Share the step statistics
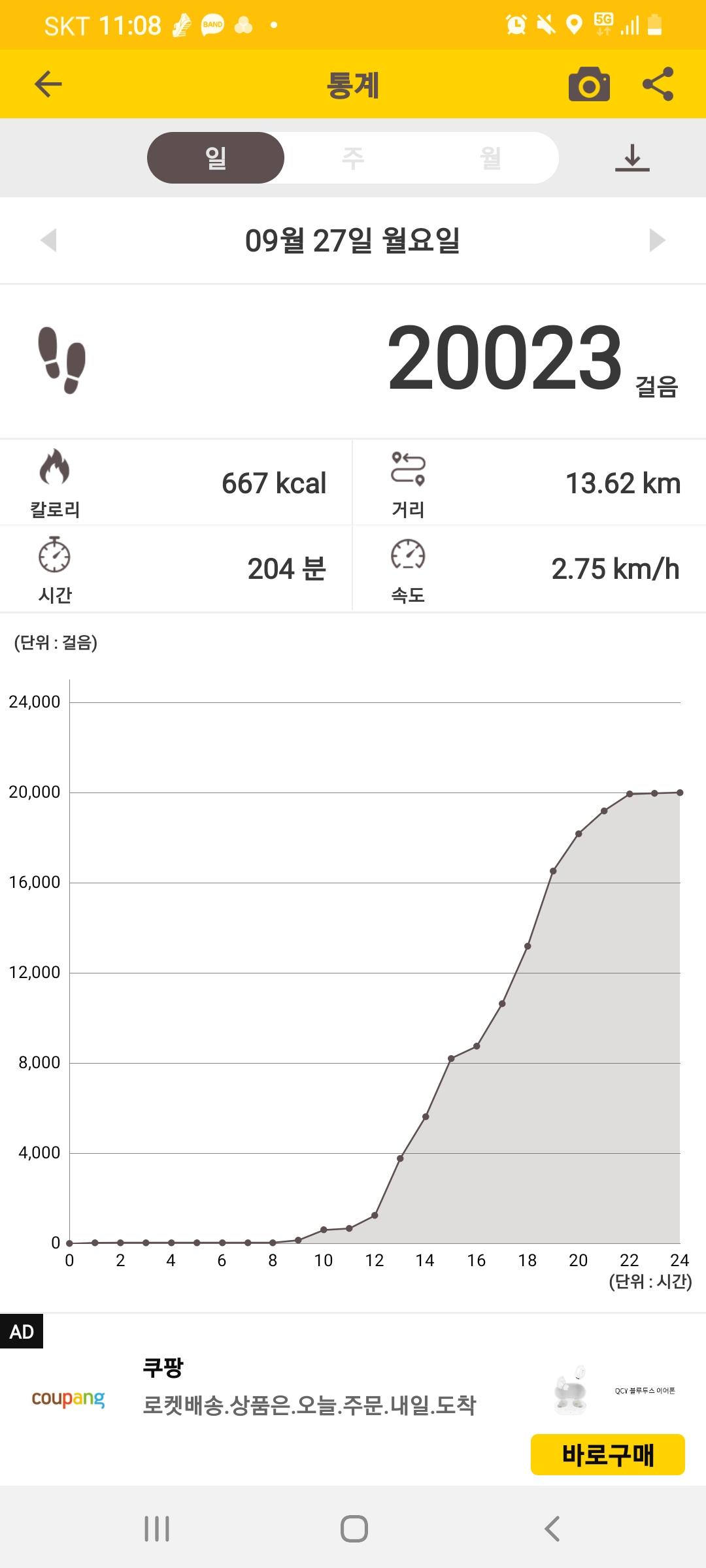This screenshot has height=1568, width=706. coord(658,84)
